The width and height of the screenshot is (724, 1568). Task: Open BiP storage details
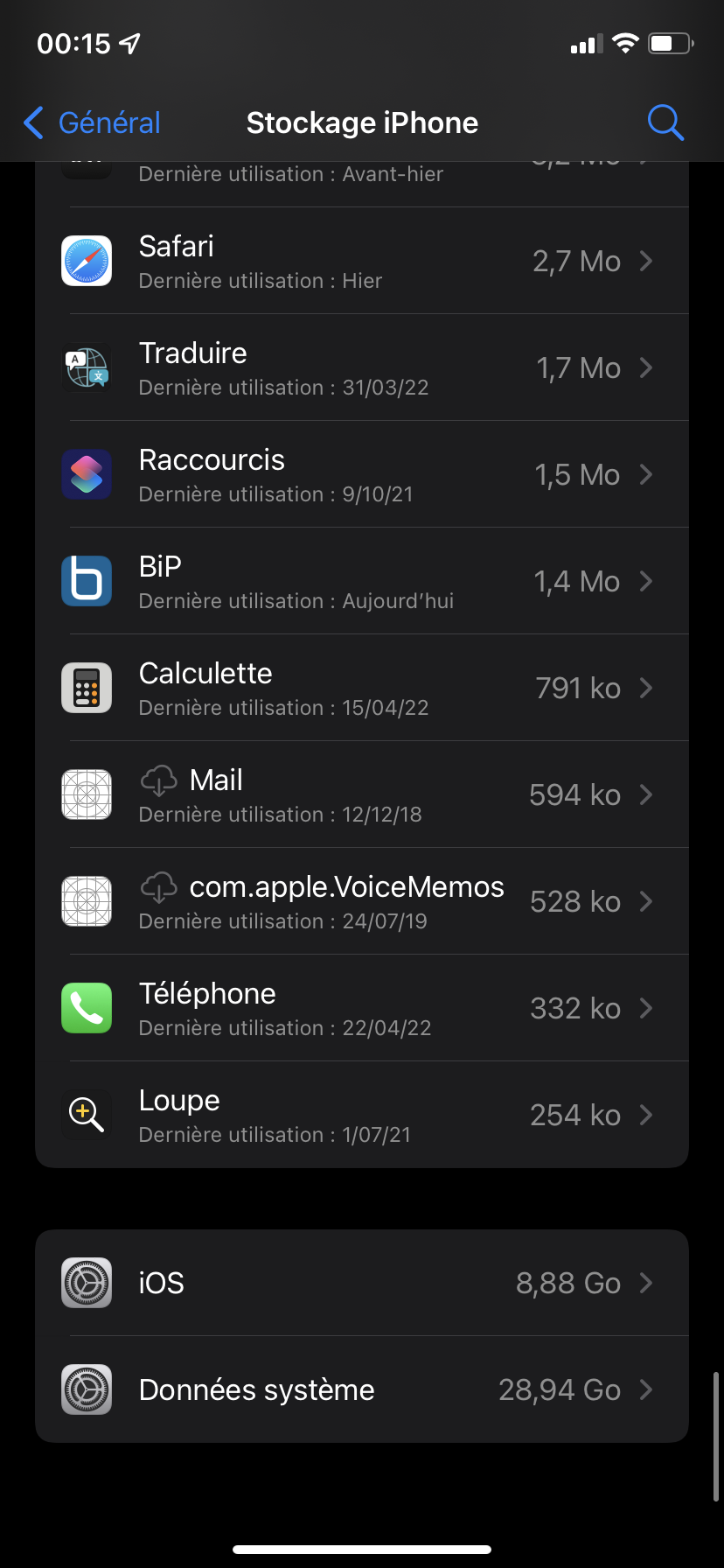pos(362,581)
